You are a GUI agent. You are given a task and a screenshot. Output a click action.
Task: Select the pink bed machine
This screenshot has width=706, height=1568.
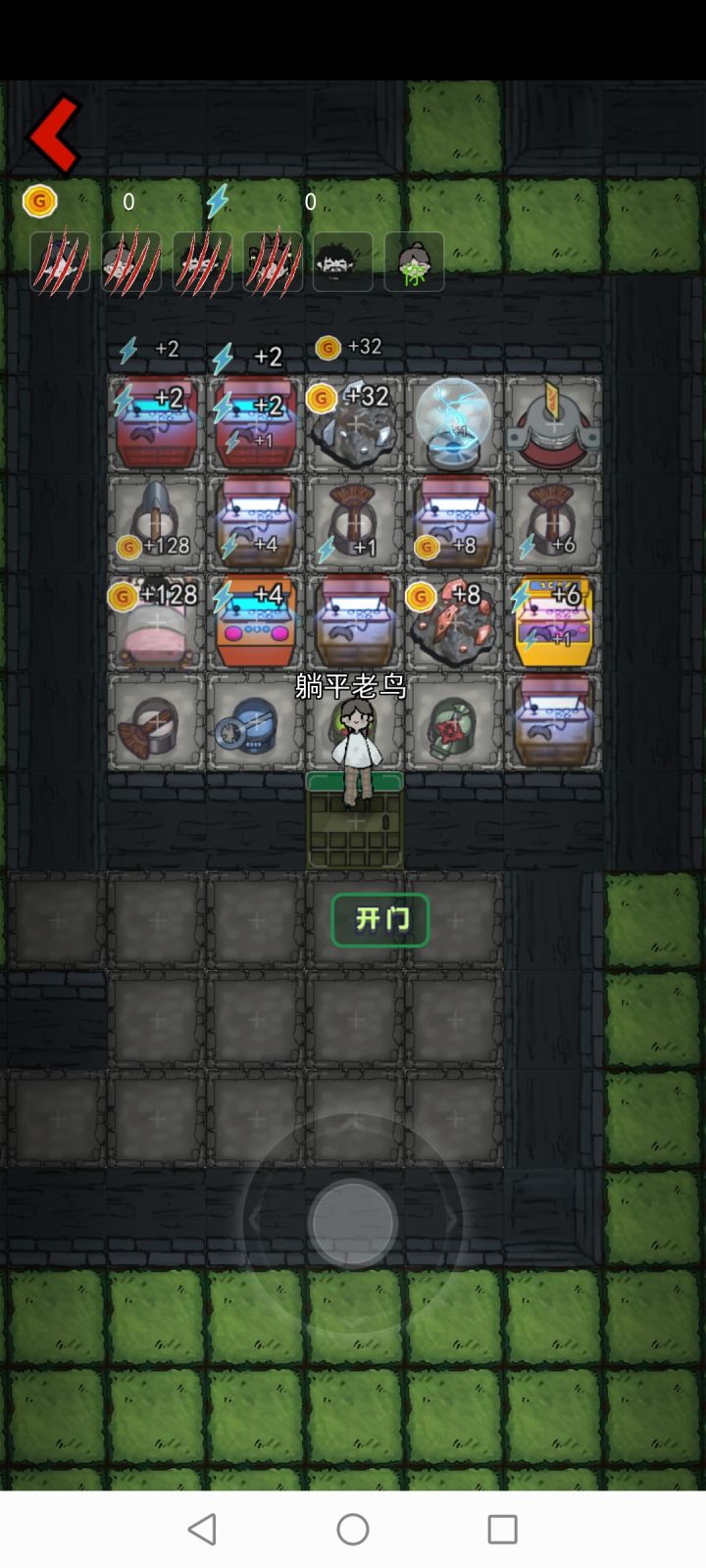(157, 622)
